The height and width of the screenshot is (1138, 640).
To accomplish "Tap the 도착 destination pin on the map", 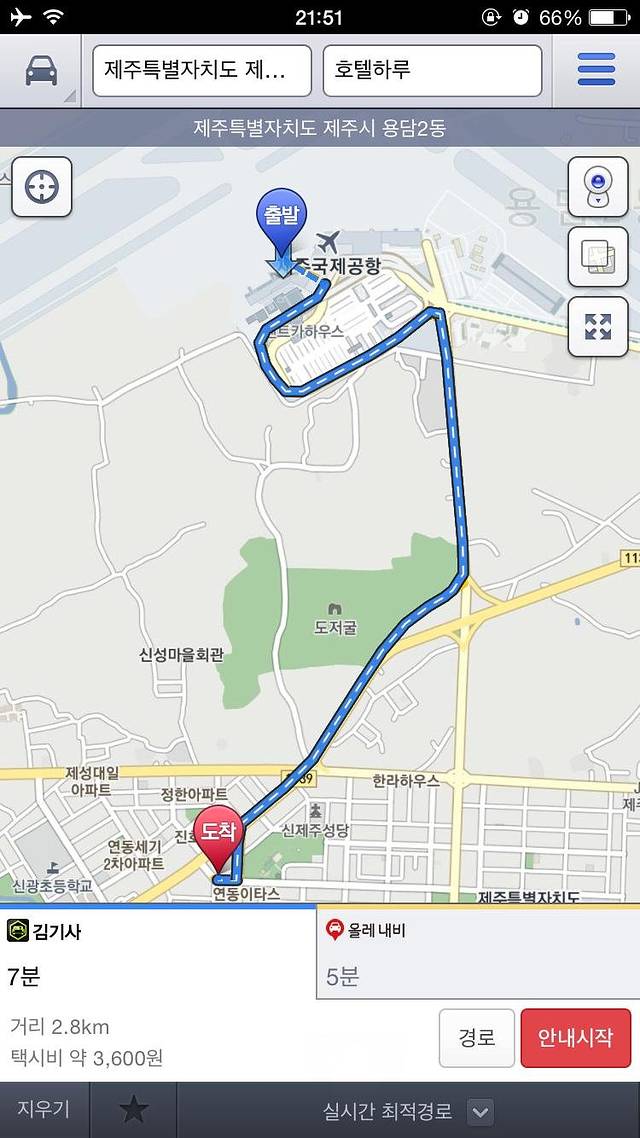I will (x=218, y=834).
